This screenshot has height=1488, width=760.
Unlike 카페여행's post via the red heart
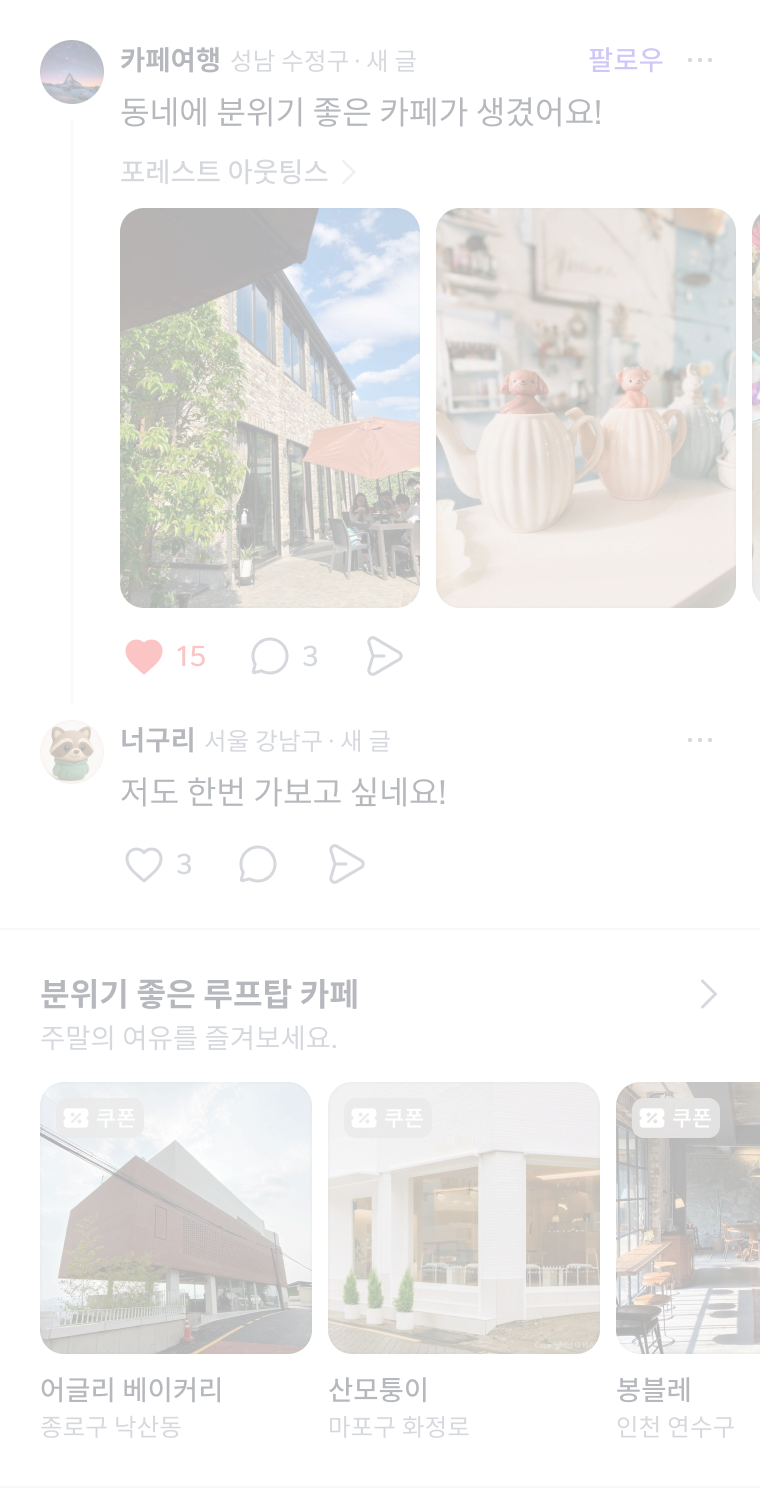click(x=144, y=657)
